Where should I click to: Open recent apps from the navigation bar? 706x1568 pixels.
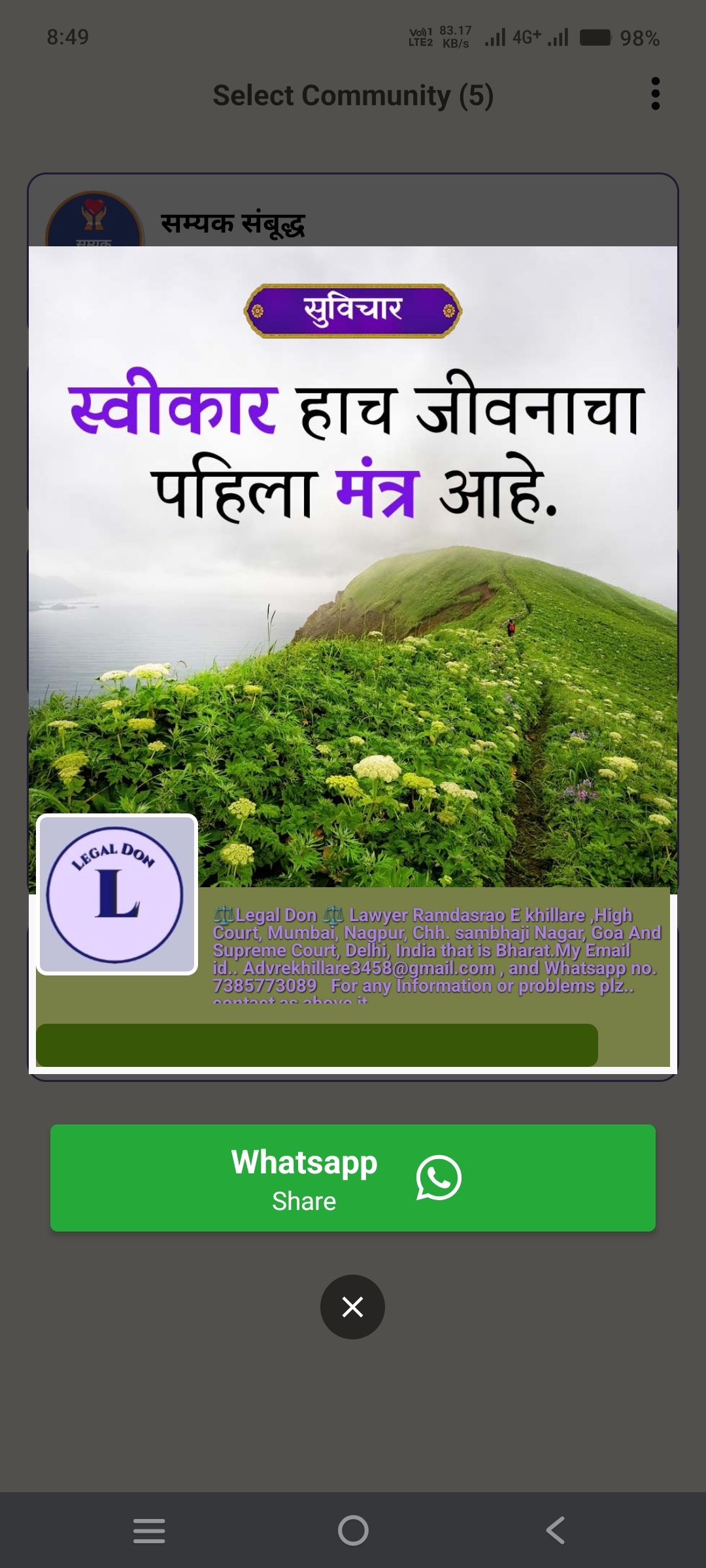[x=149, y=1530]
